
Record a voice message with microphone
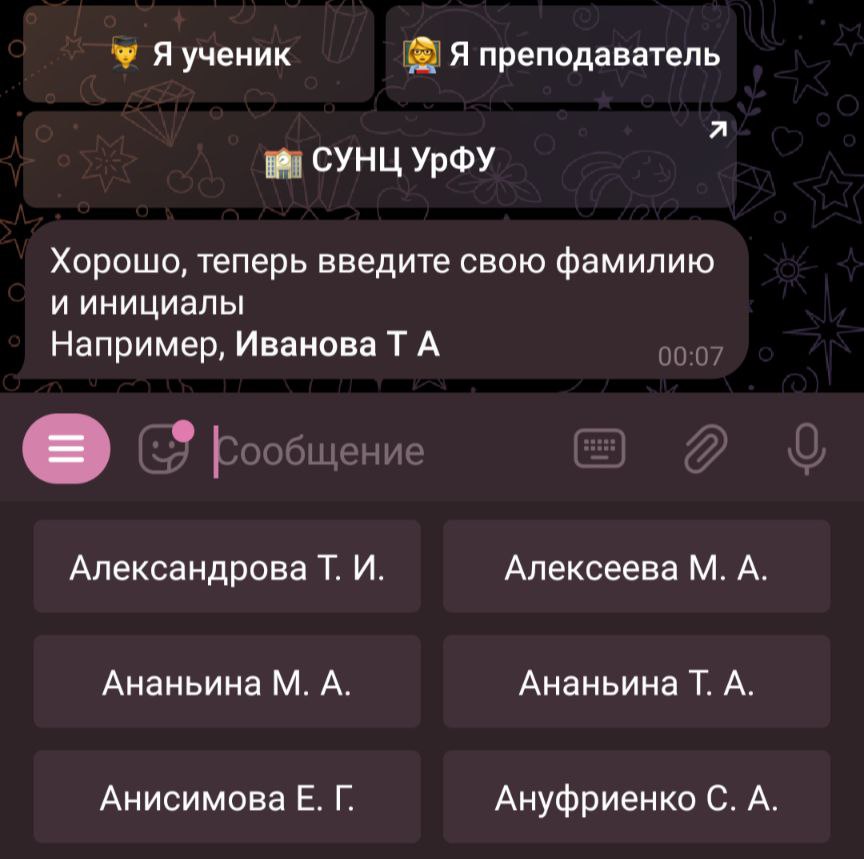(x=806, y=448)
